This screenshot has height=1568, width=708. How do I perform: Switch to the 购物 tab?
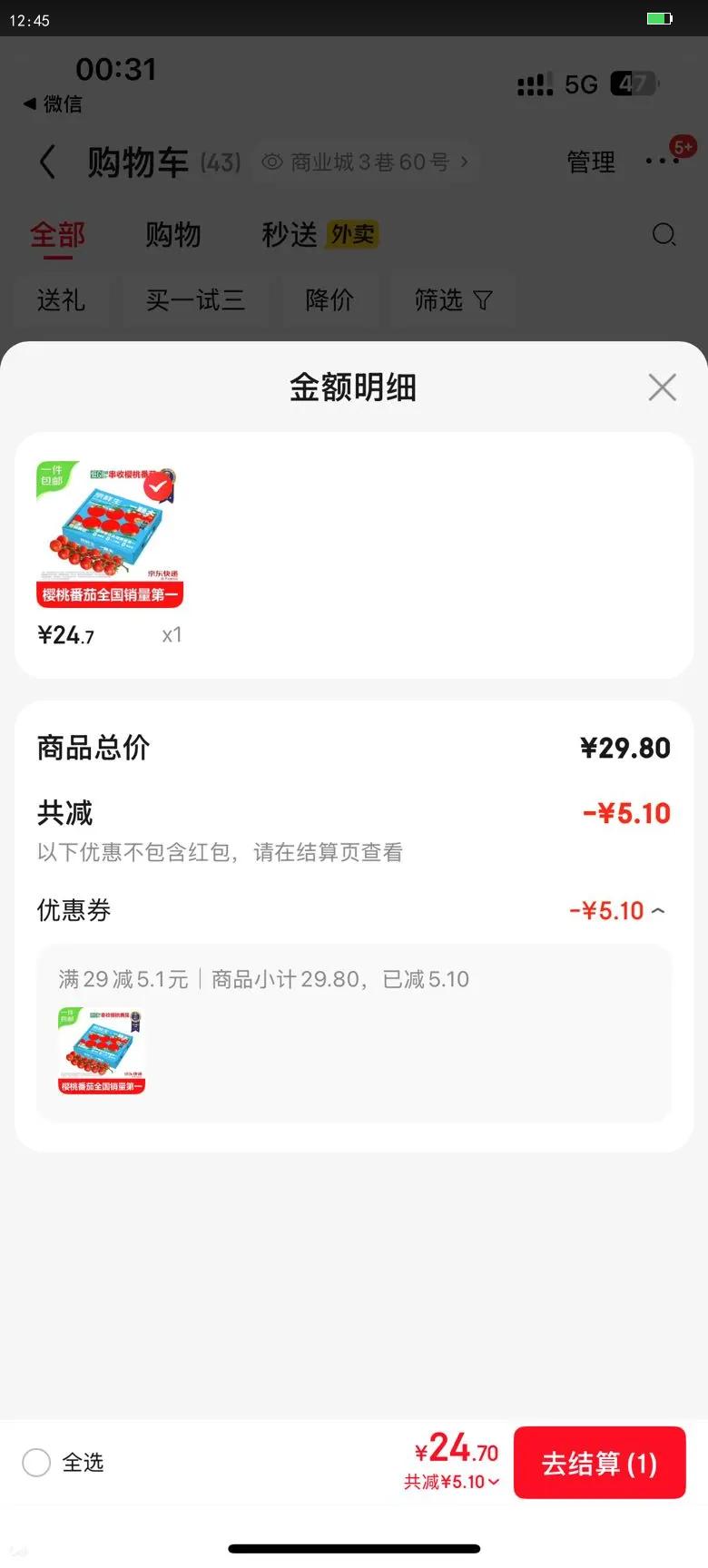[172, 235]
